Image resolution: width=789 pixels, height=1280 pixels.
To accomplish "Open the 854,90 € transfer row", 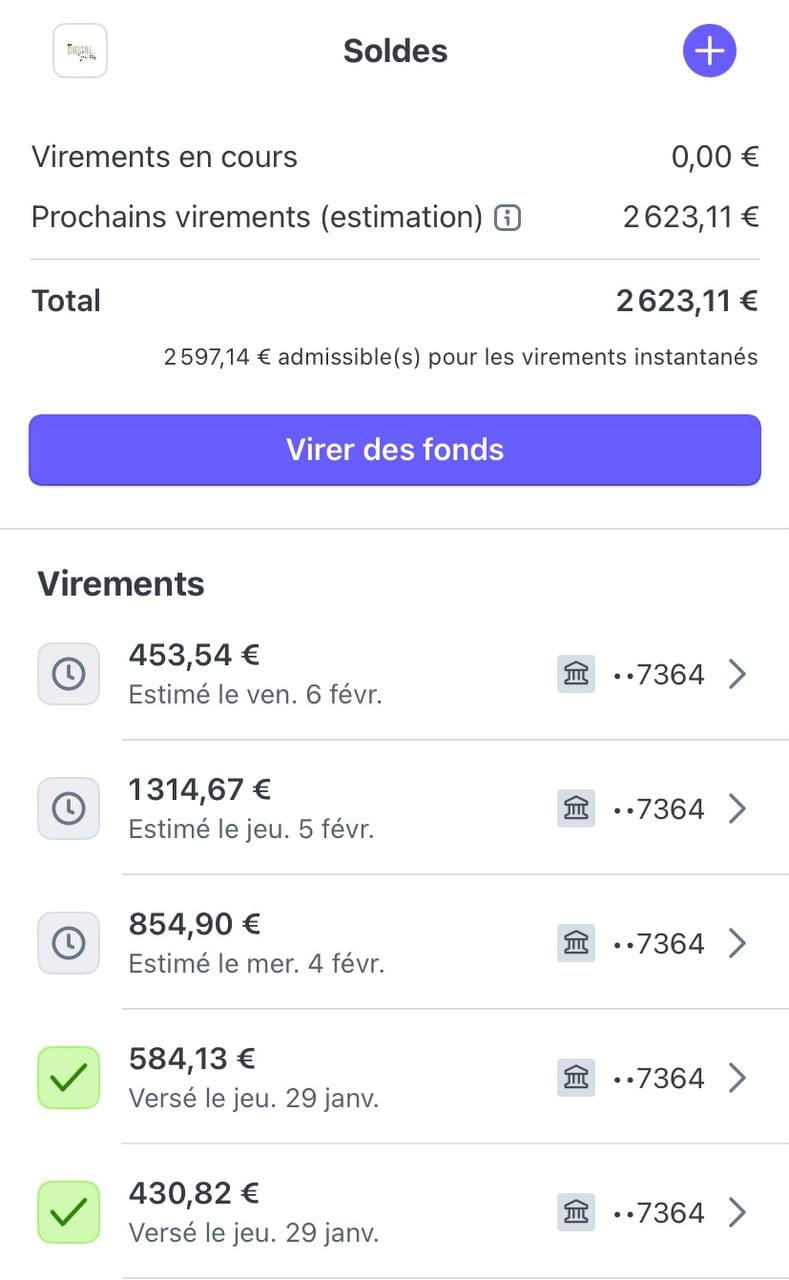I will 395,943.
